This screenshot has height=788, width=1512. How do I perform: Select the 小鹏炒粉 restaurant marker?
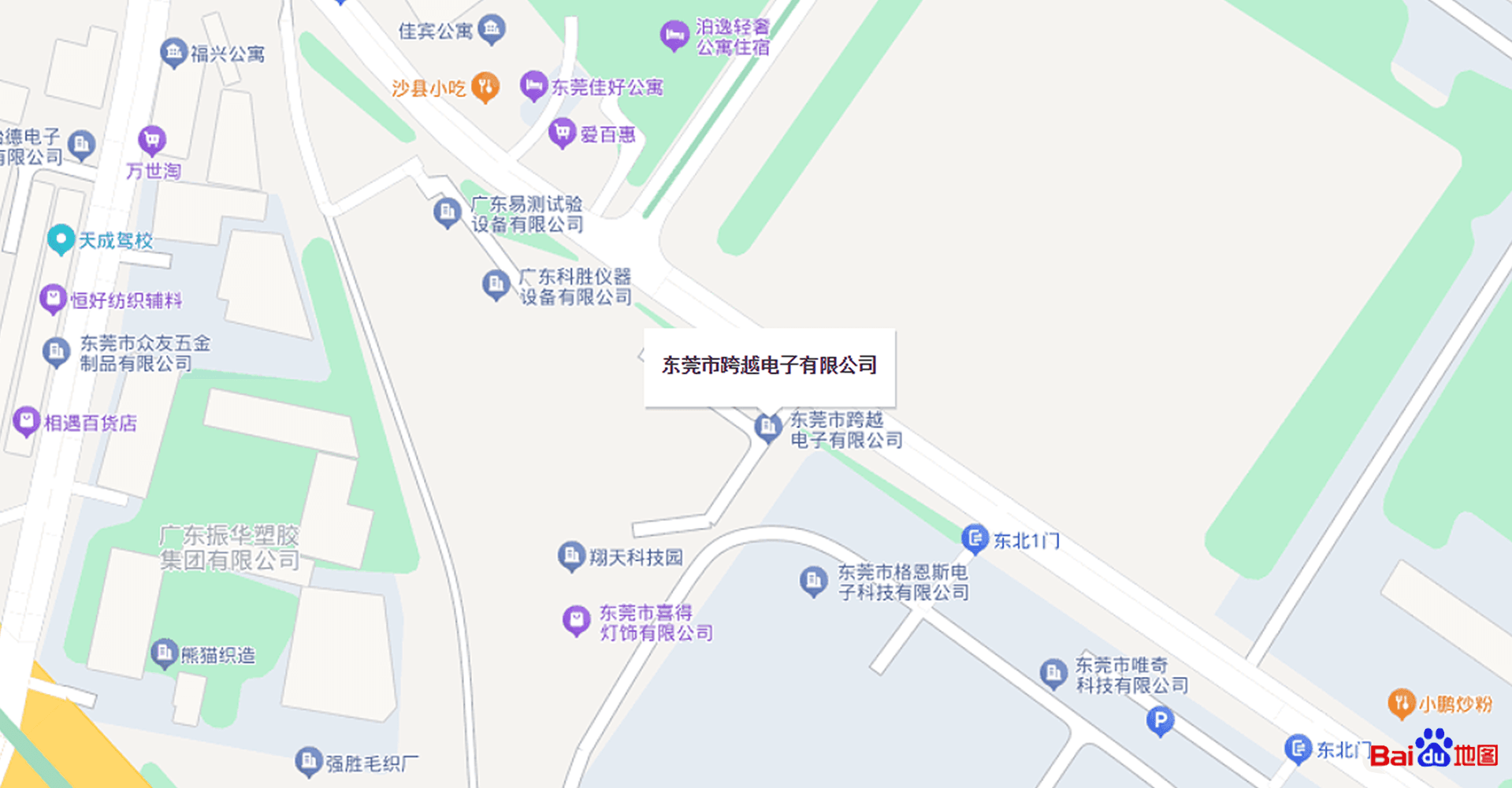click(x=1401, y=703)
